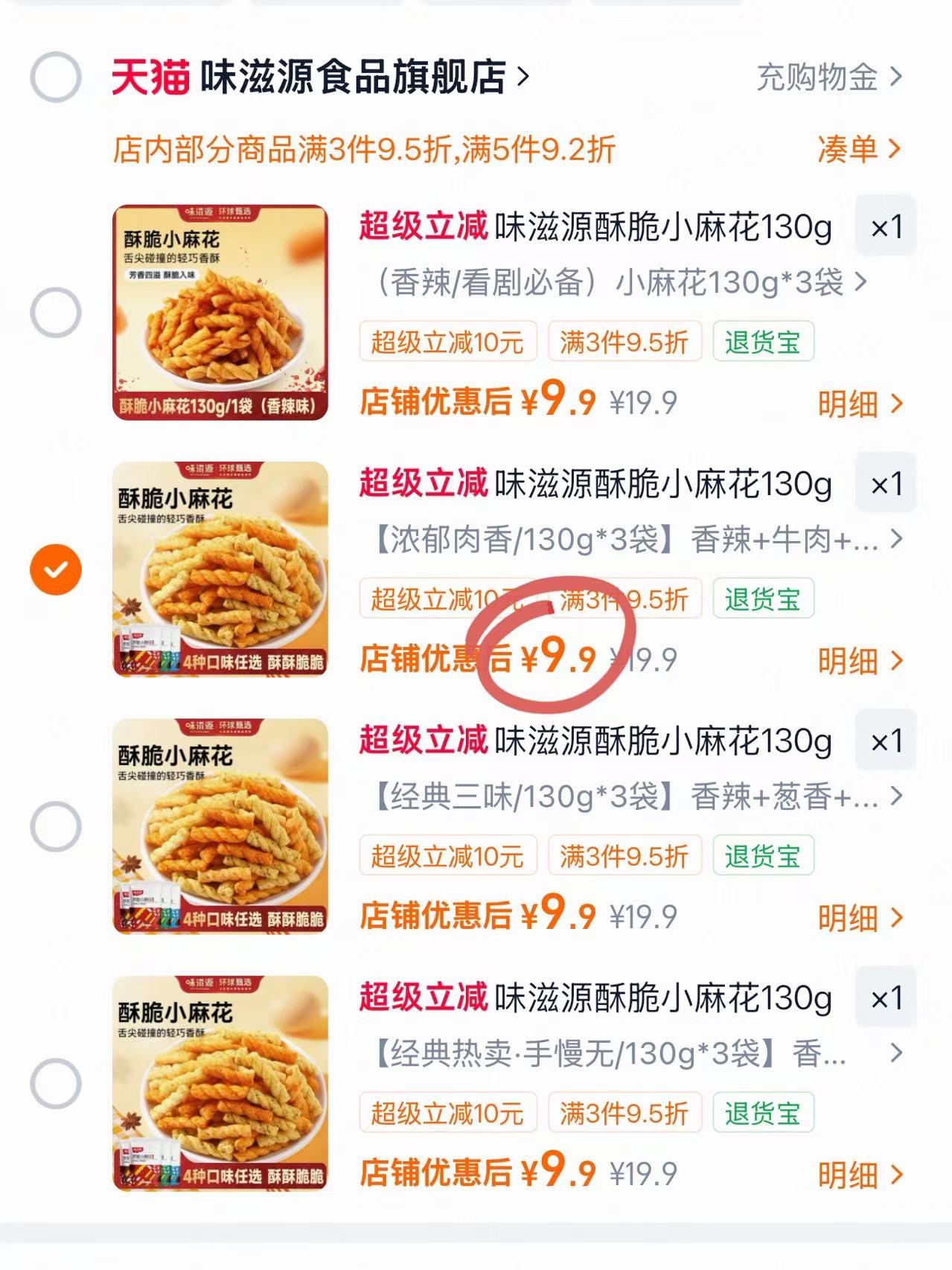Screen dimensions: 952x1270
Task: Tap 凑单 to add more items
Action: pos(860,150)
